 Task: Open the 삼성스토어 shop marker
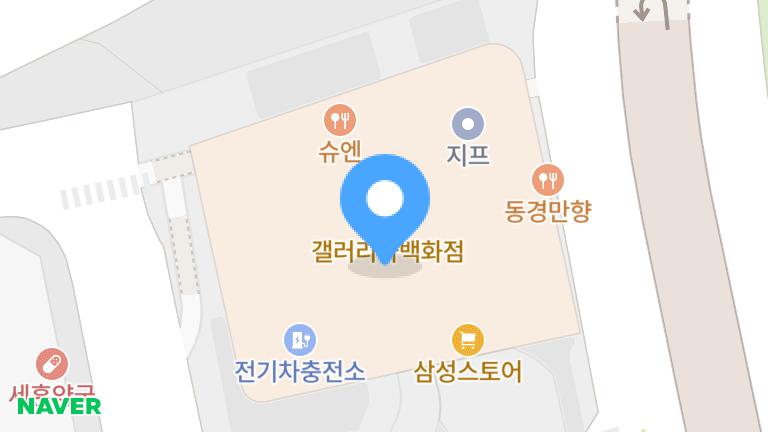click(467, 339)
